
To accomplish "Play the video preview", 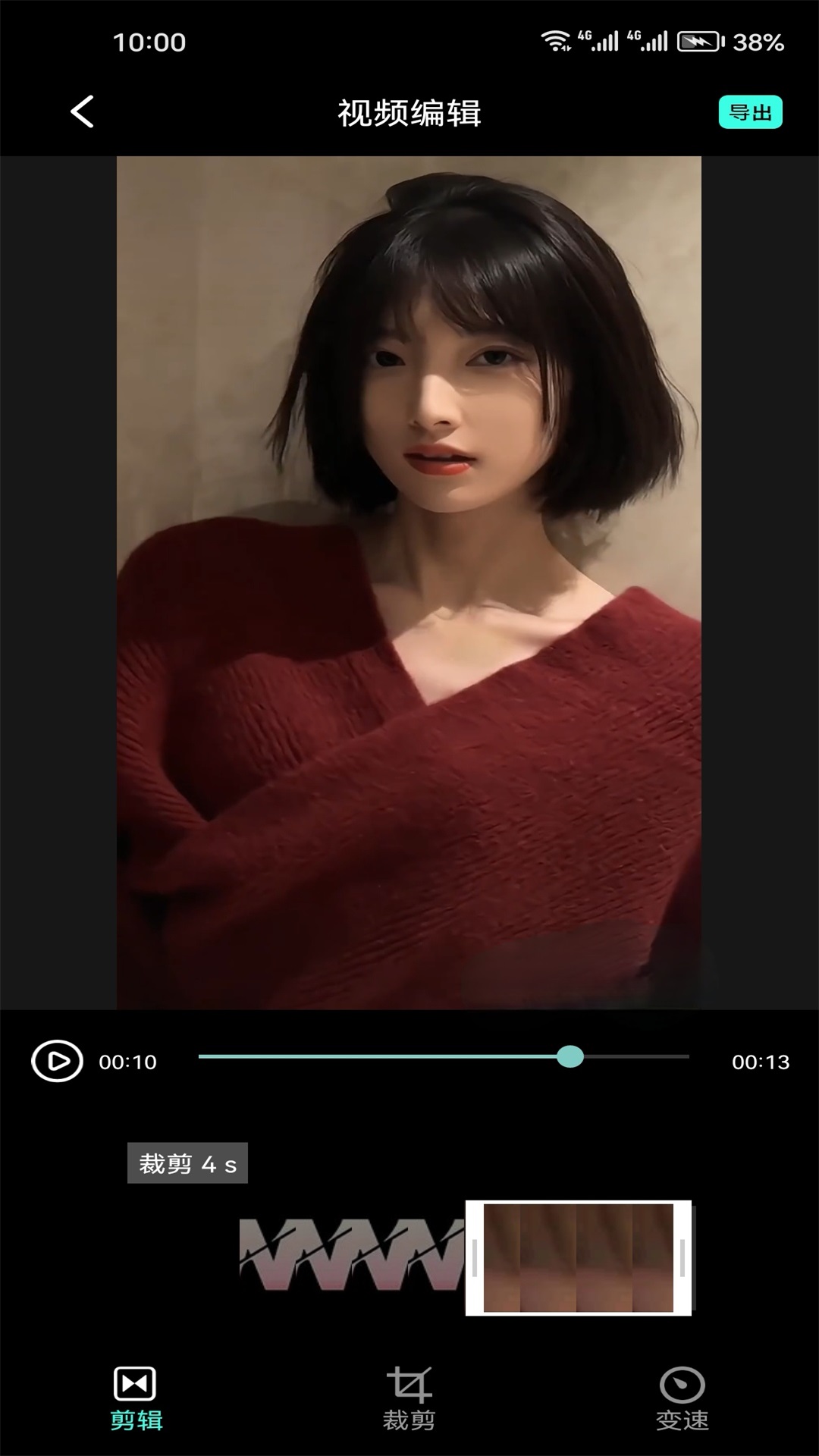I will (x=57, y=1061).
